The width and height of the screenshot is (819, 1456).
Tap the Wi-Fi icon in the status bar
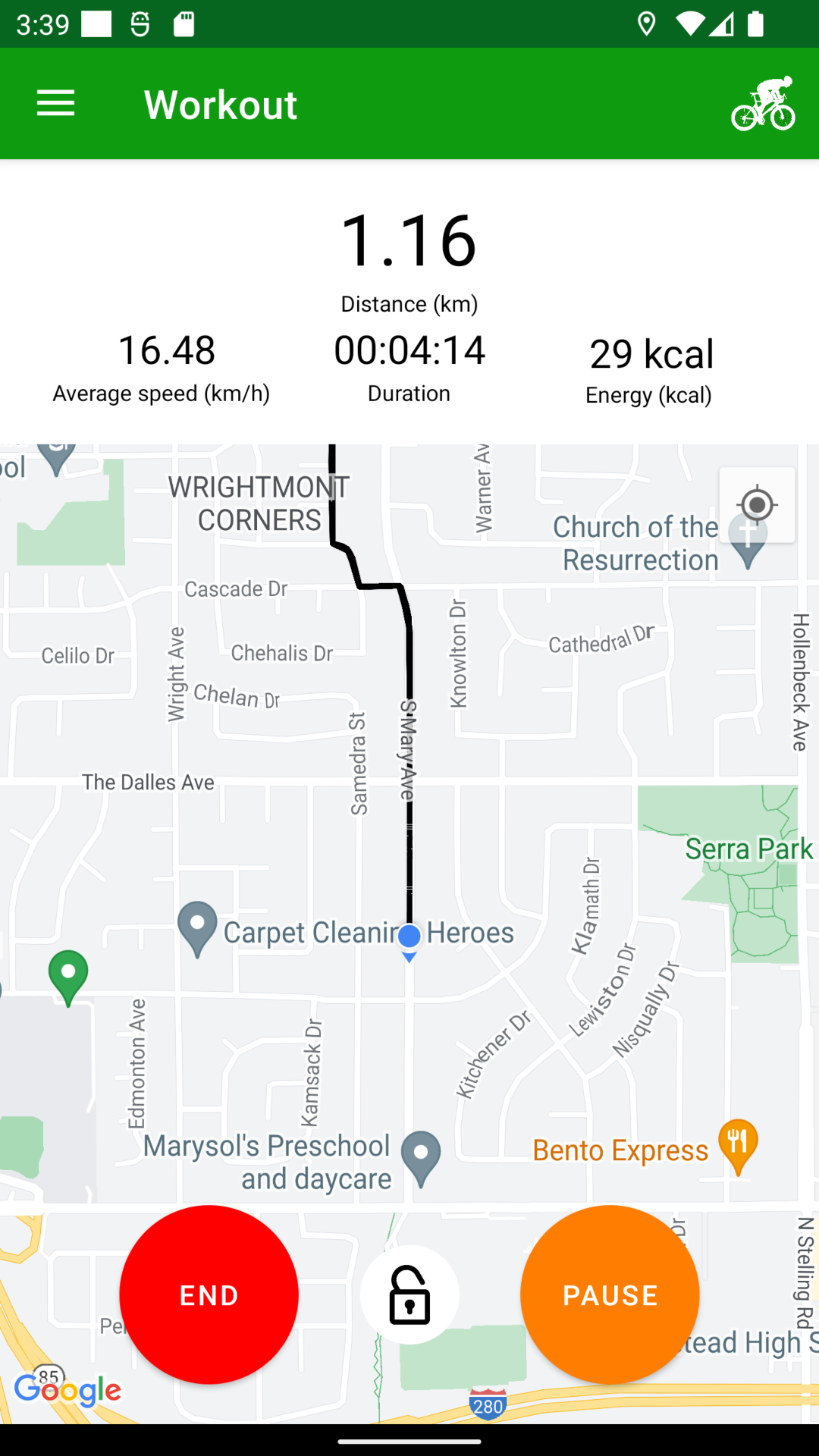[692, 23]
